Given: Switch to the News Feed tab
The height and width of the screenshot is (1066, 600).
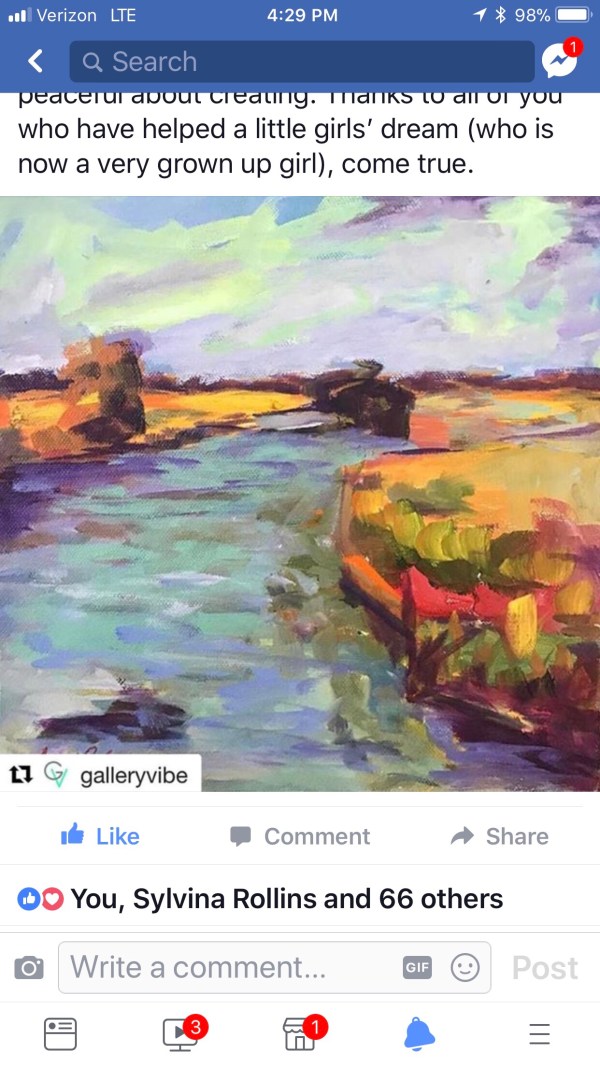Looking at the screenshot, I should click(x=60, y=1033).
